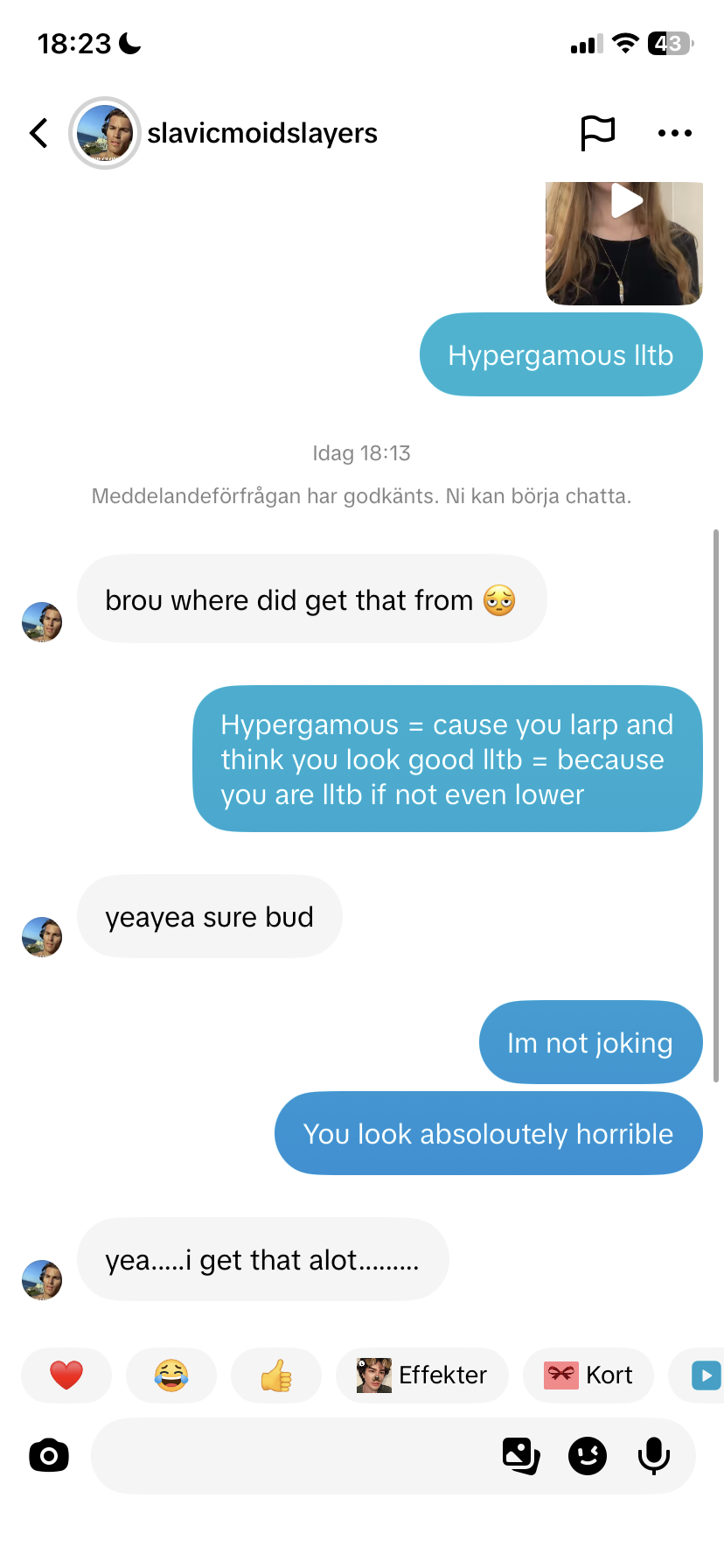Flag this conversation
The width and height of the screenshot is (724, 1568).
[598, 133]
